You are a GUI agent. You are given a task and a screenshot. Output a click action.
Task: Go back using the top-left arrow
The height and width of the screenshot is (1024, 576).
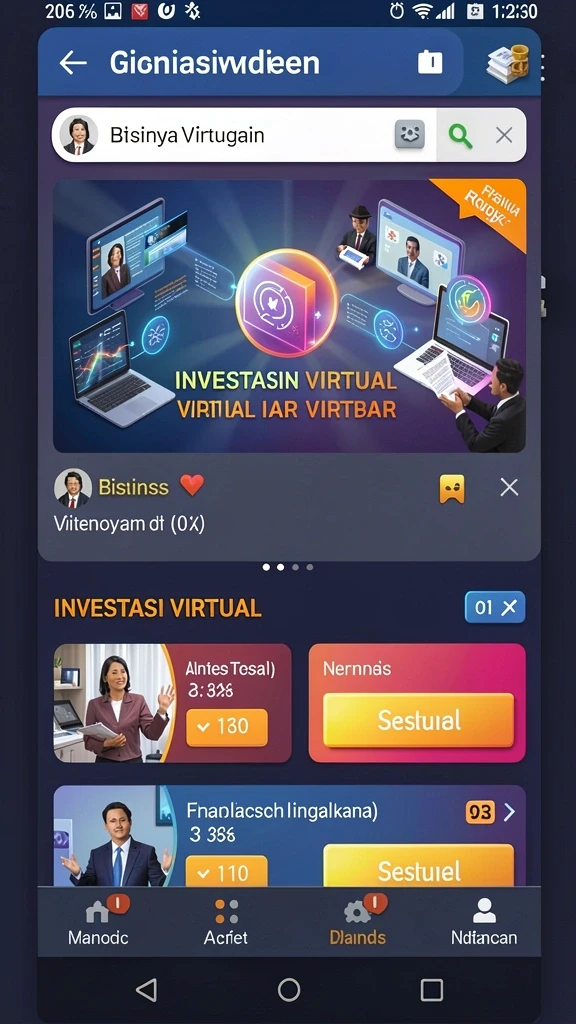coord(72,63)
